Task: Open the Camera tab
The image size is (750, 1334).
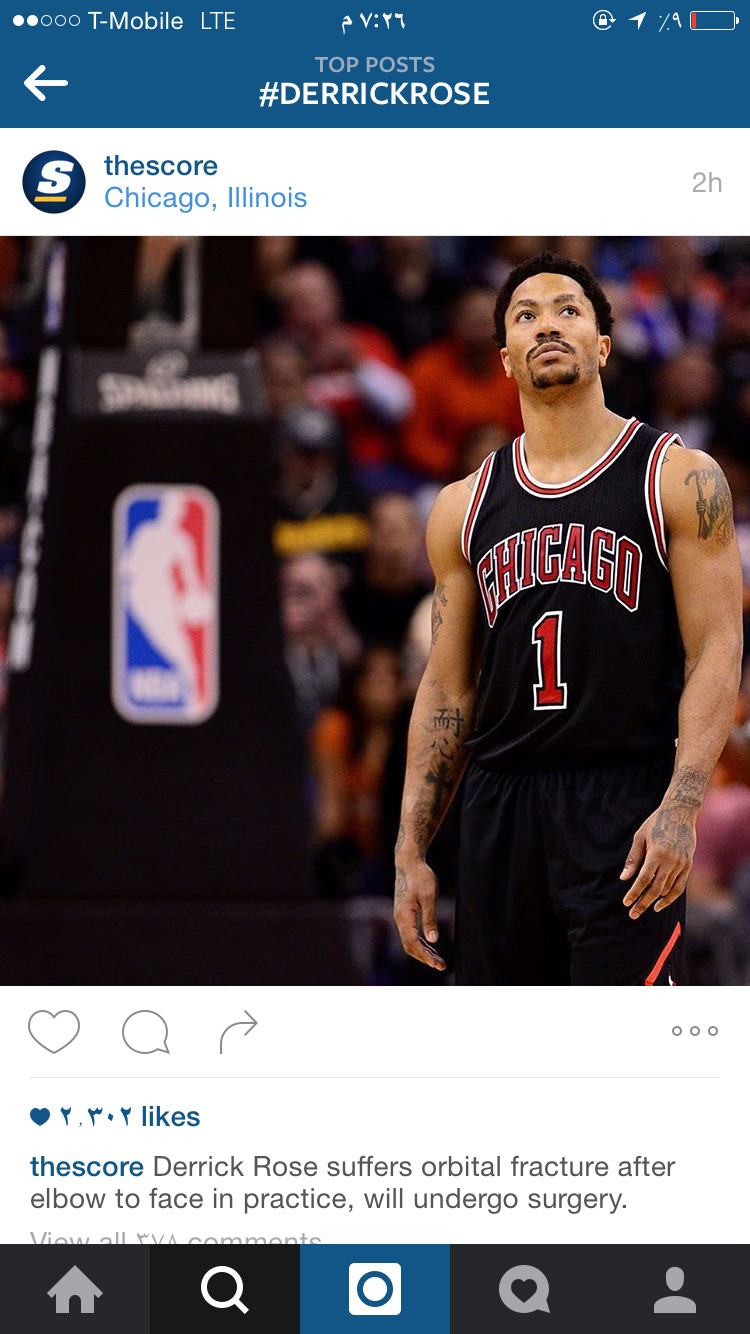Action: point(375,1289)
